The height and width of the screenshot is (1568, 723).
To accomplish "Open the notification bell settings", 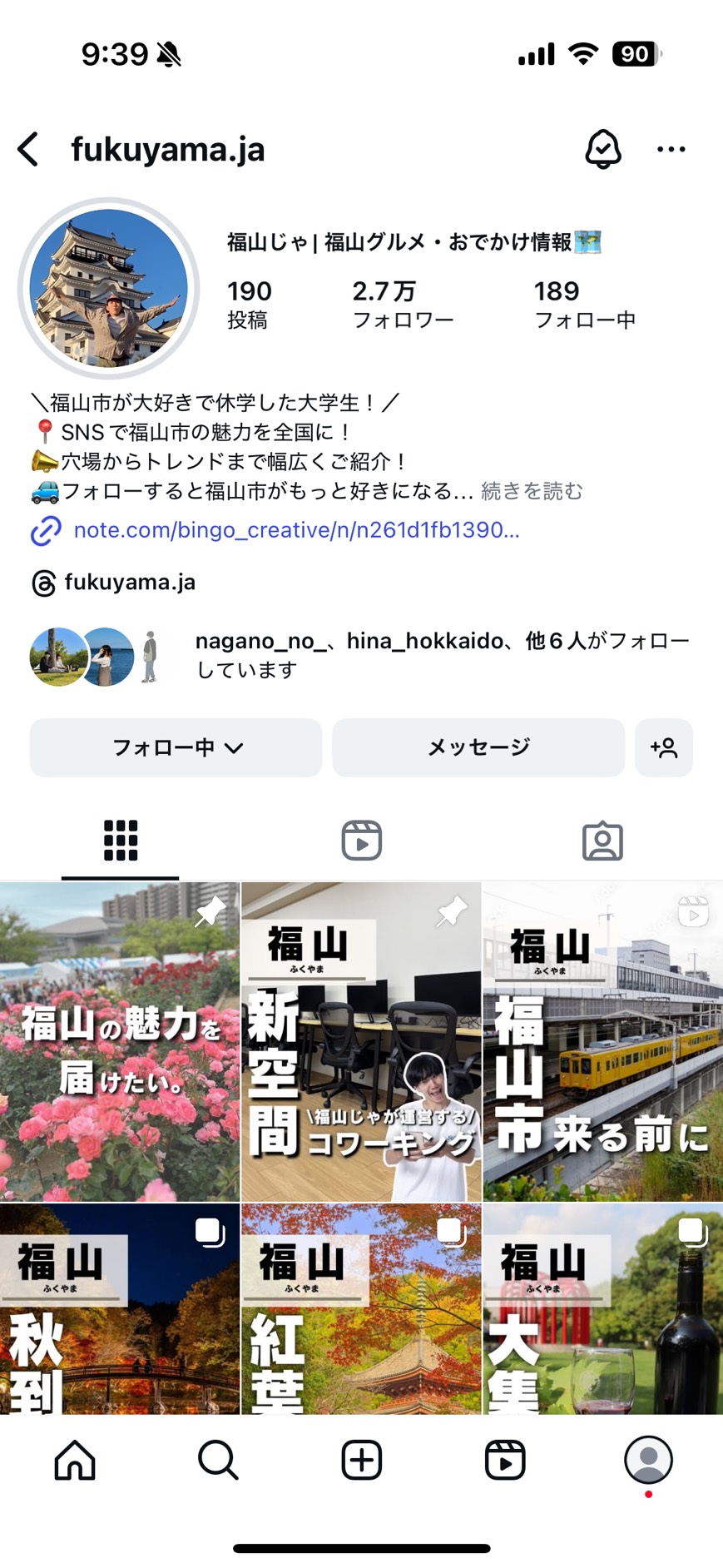I will click(x=602, y=150).
